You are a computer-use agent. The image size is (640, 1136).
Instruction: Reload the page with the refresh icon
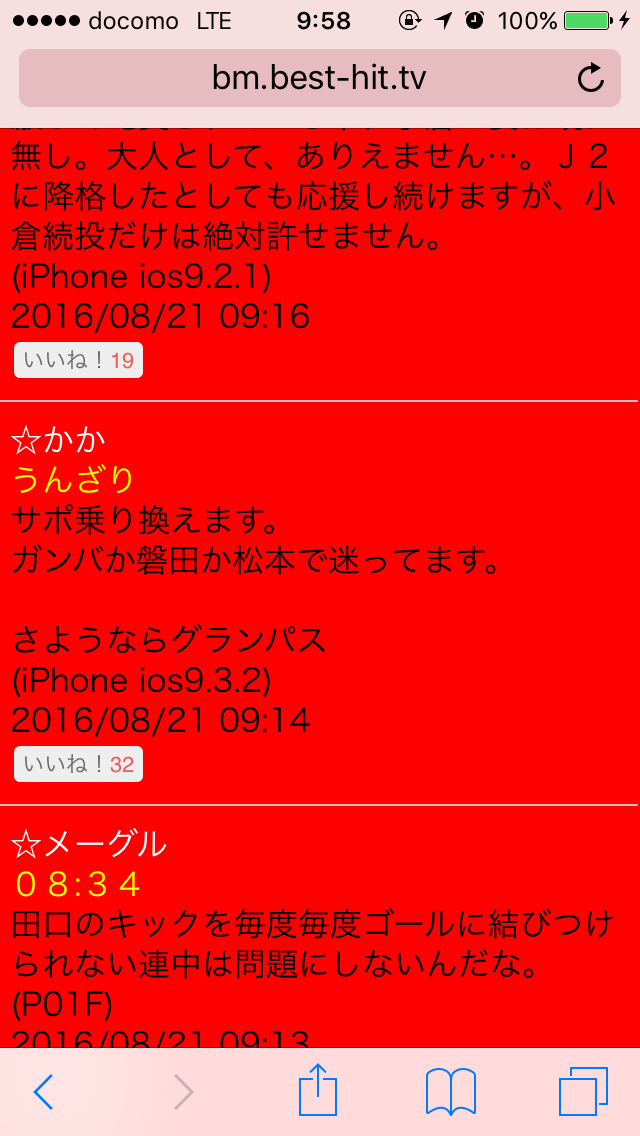[x=591, y=78]
